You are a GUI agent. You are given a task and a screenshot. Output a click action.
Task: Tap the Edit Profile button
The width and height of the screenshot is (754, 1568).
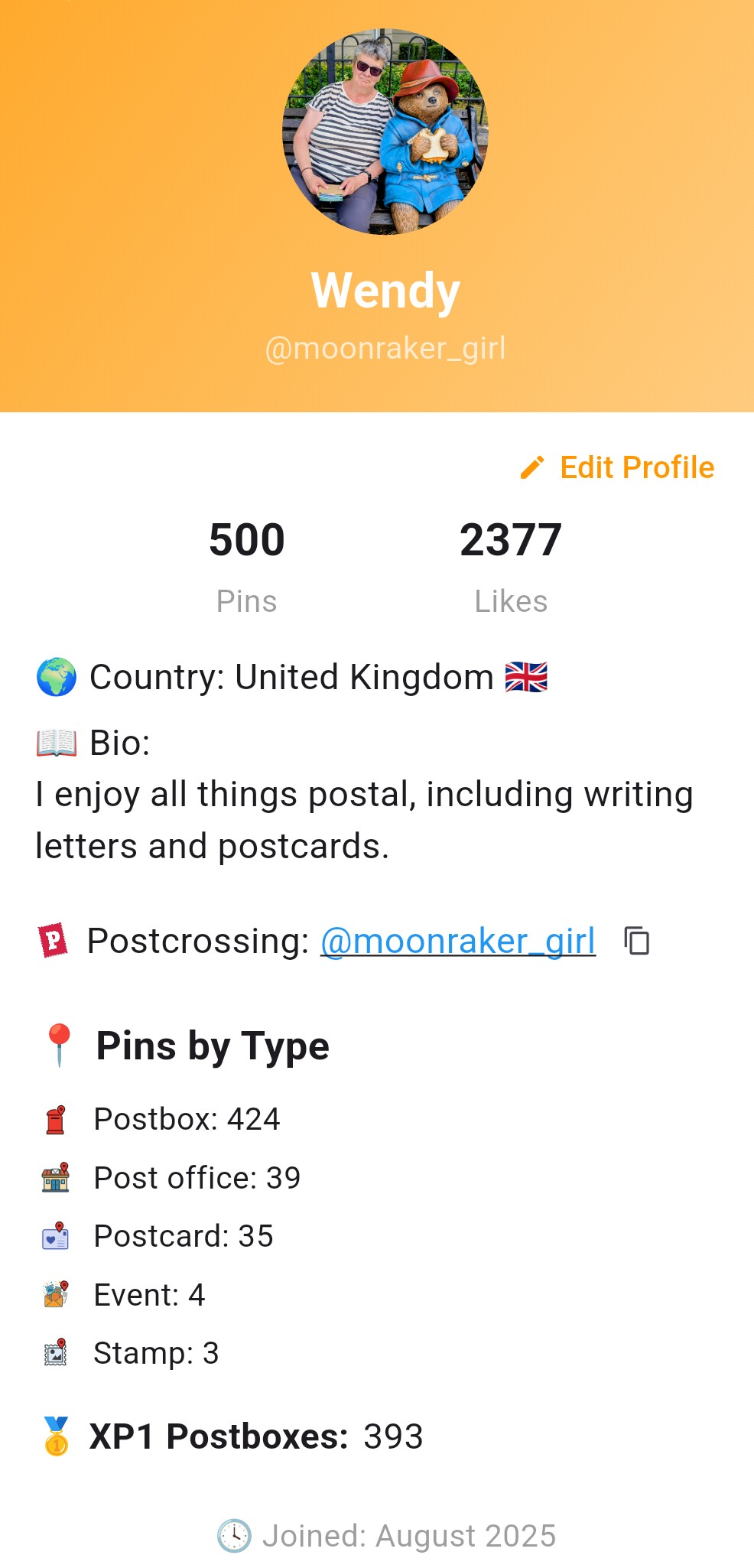click(618, 467)
